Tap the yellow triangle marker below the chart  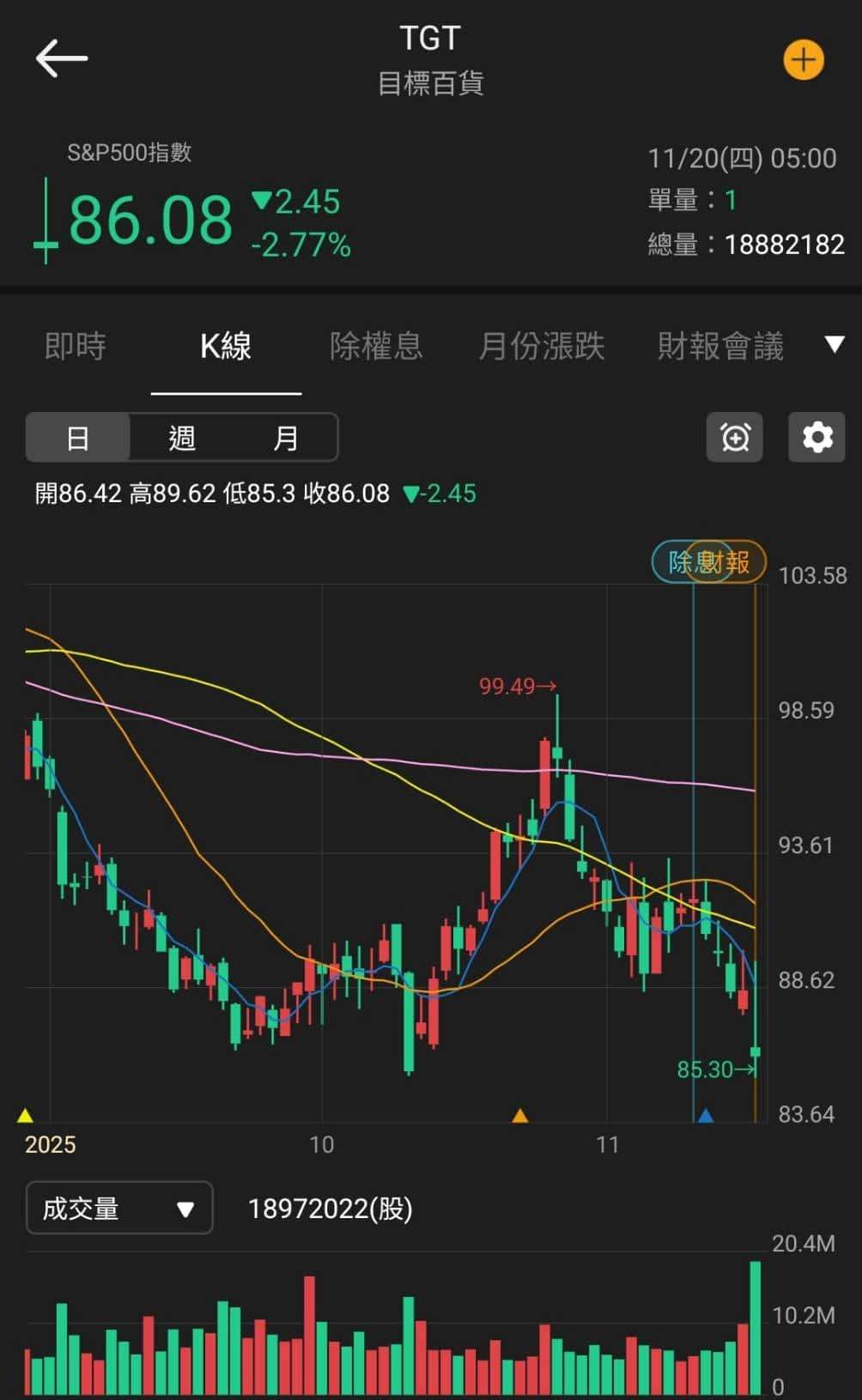(24, 1116)
